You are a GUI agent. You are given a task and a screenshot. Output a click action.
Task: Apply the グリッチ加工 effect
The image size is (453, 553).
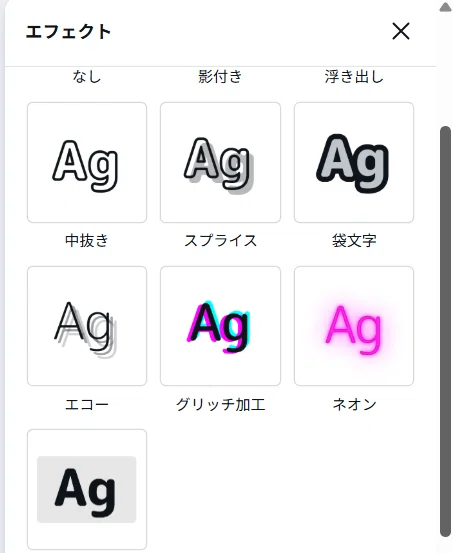coord(221,326)
